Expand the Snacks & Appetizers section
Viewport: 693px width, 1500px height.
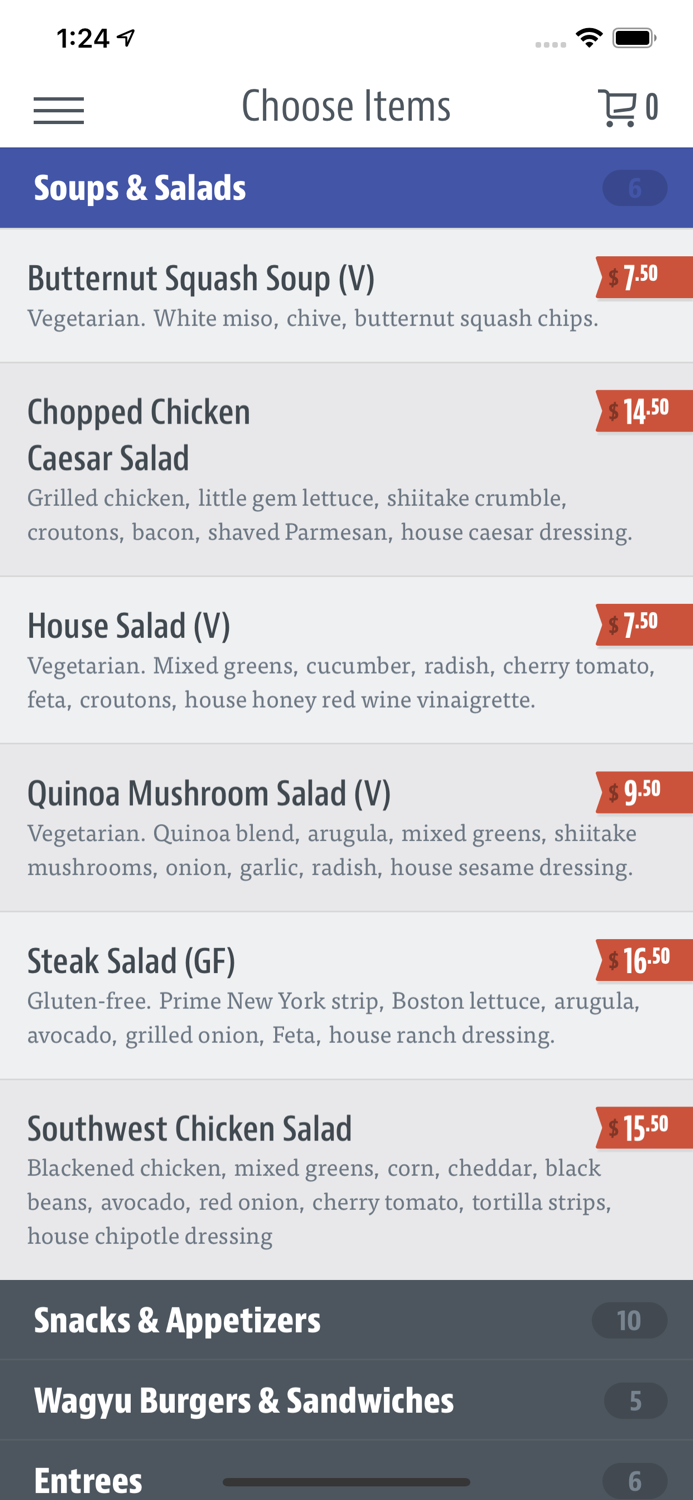(346, 1320)
